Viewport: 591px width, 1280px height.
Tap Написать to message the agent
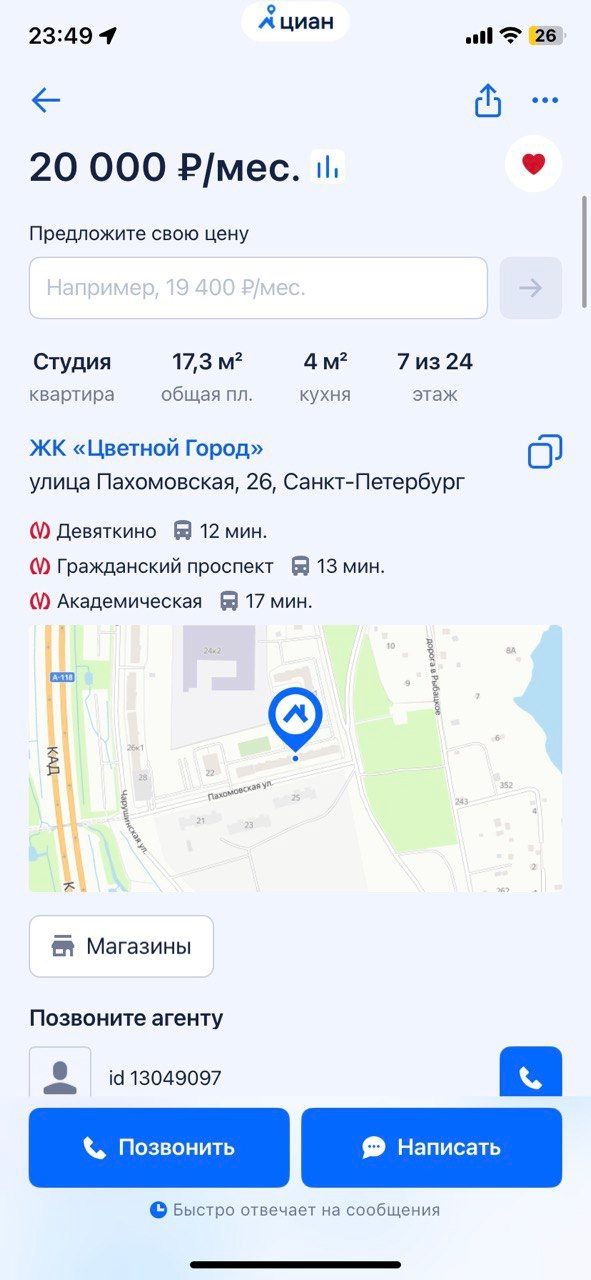pos(431,1147)
